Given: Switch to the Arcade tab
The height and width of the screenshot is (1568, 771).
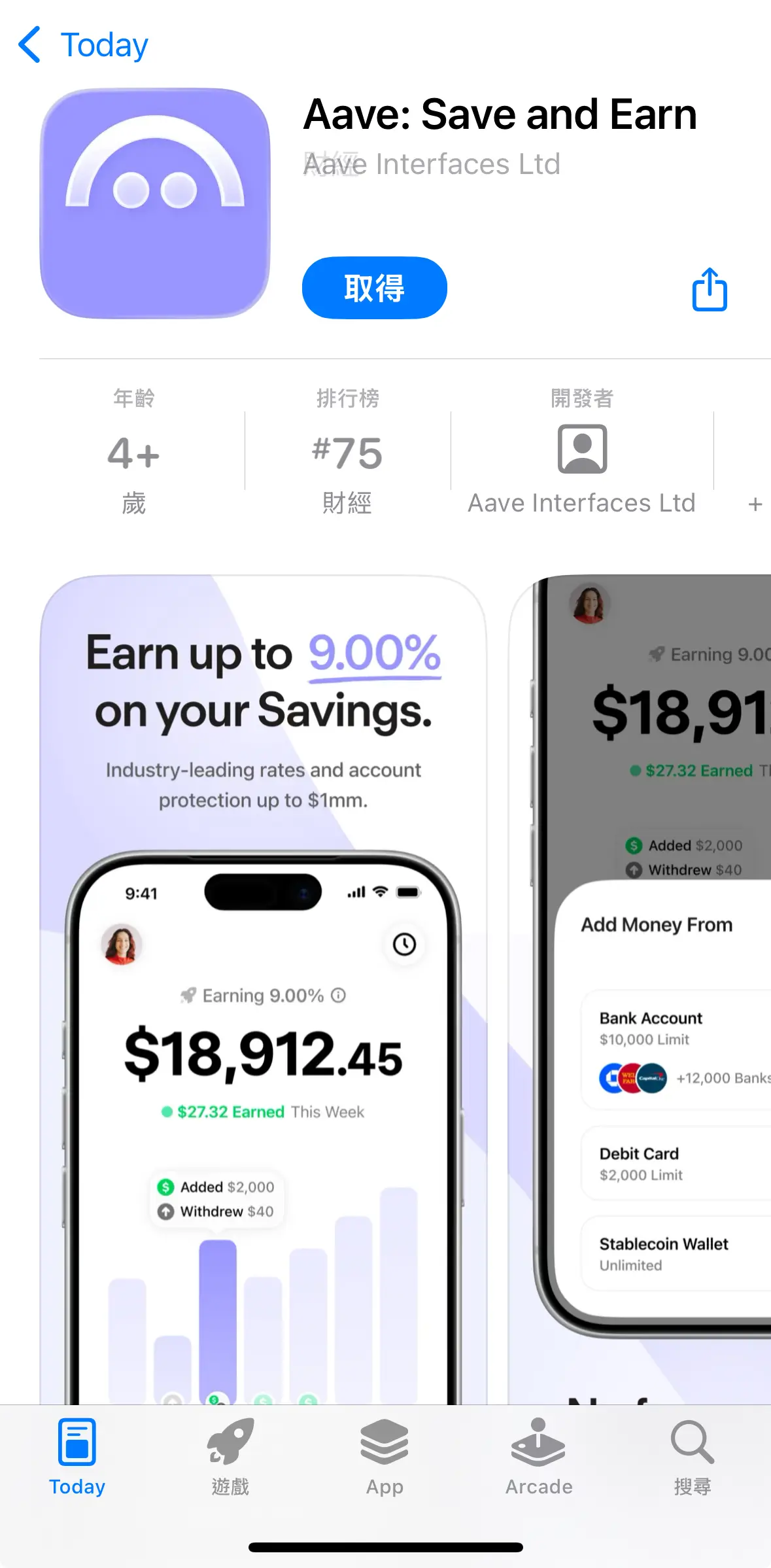Looking at the screenshot, I should 539,1456.
